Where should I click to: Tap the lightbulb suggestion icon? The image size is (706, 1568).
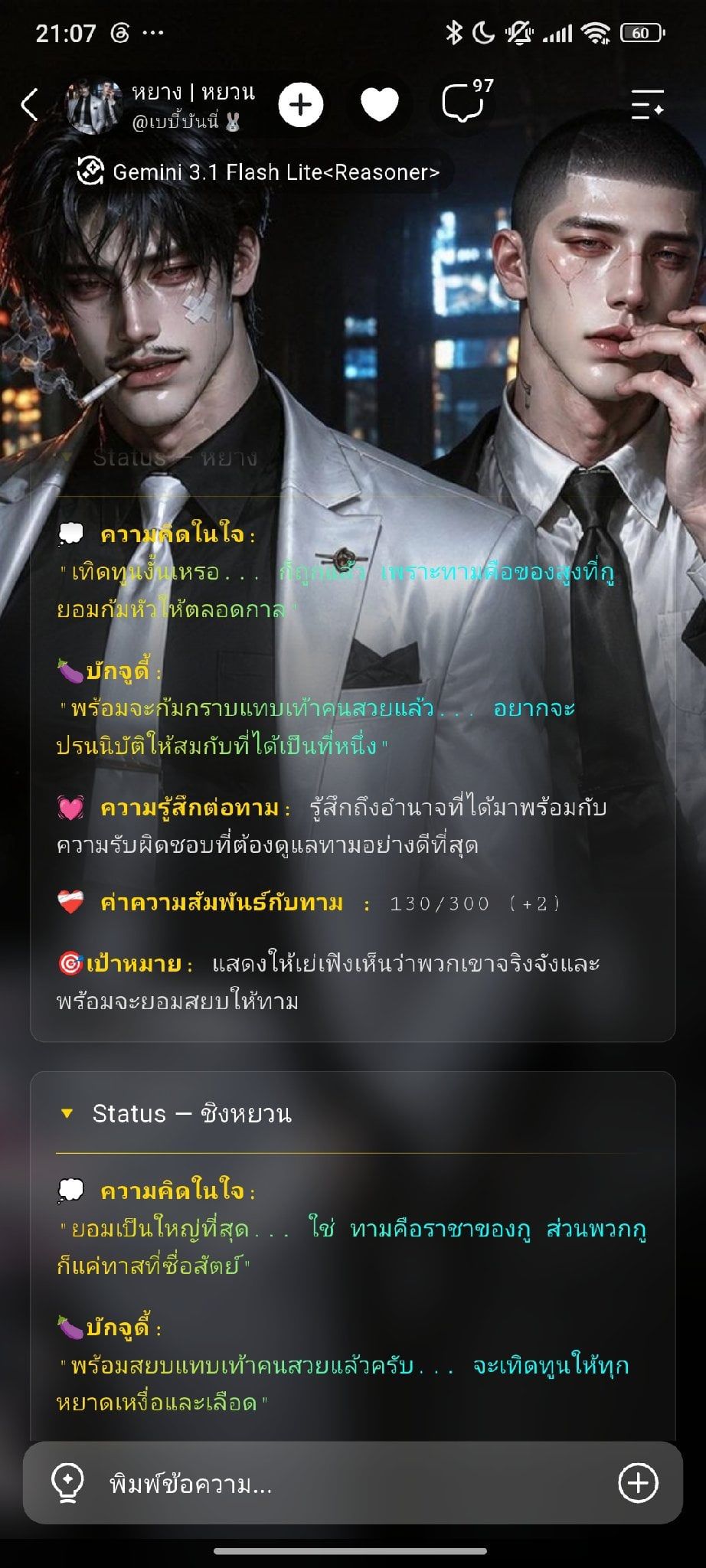[67, 1484]
